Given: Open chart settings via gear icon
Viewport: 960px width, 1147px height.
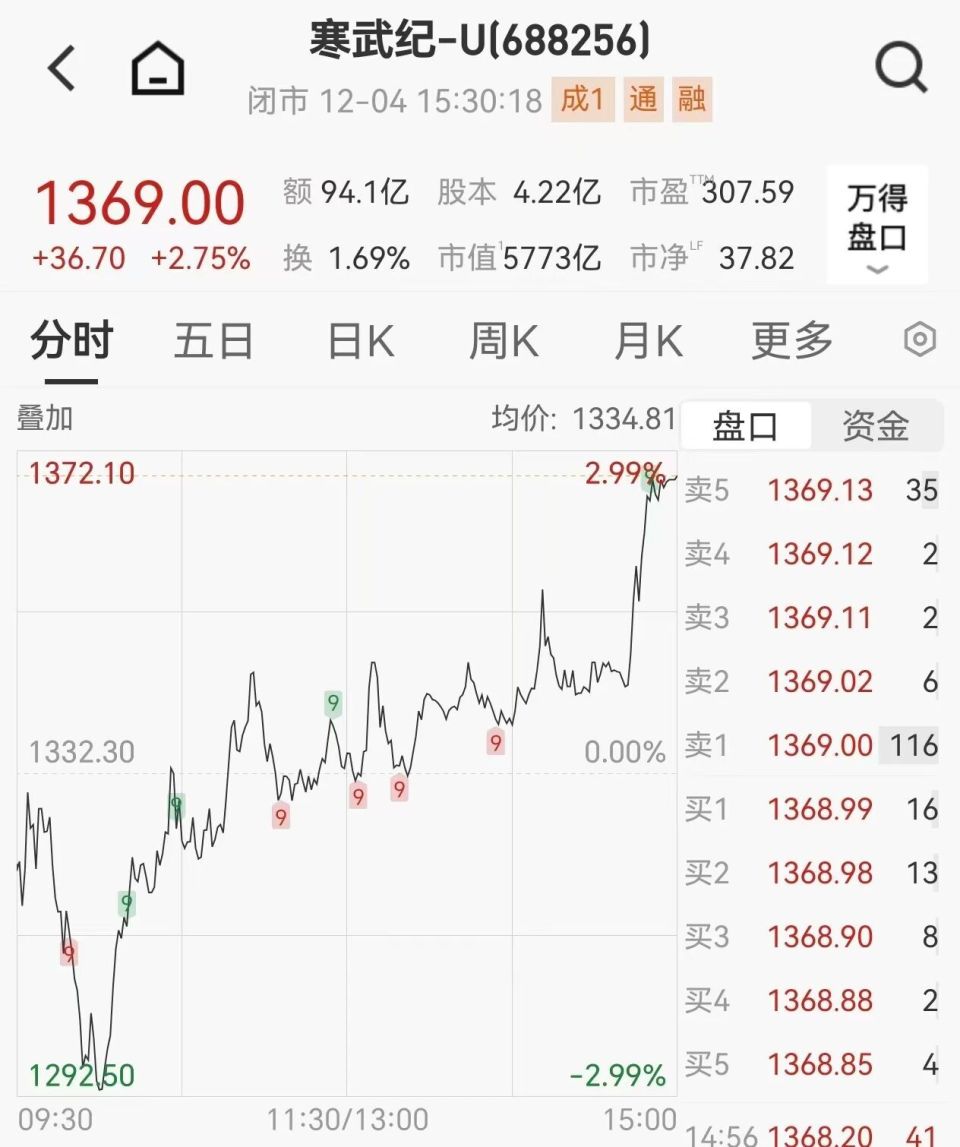Looking at the screenshot, I should [920, 341].
